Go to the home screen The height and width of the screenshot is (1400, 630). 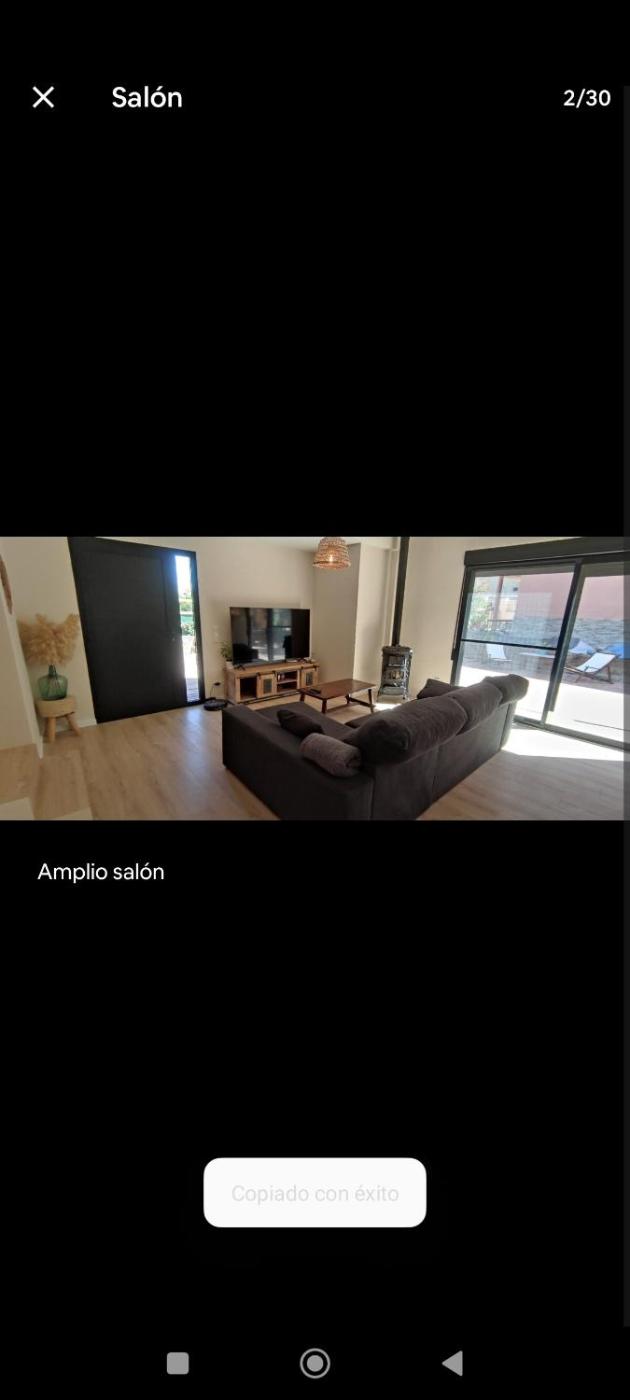(315, 1362)
